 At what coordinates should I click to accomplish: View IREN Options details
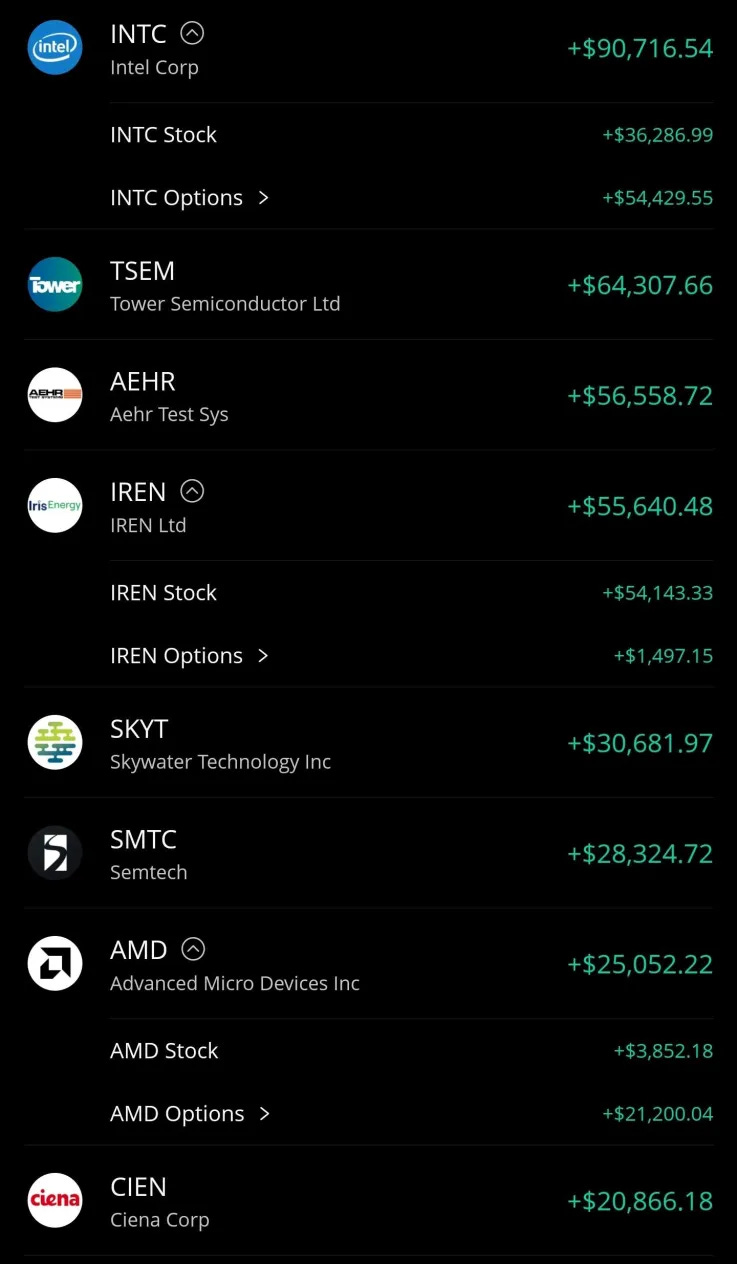(x=190, y=656)
